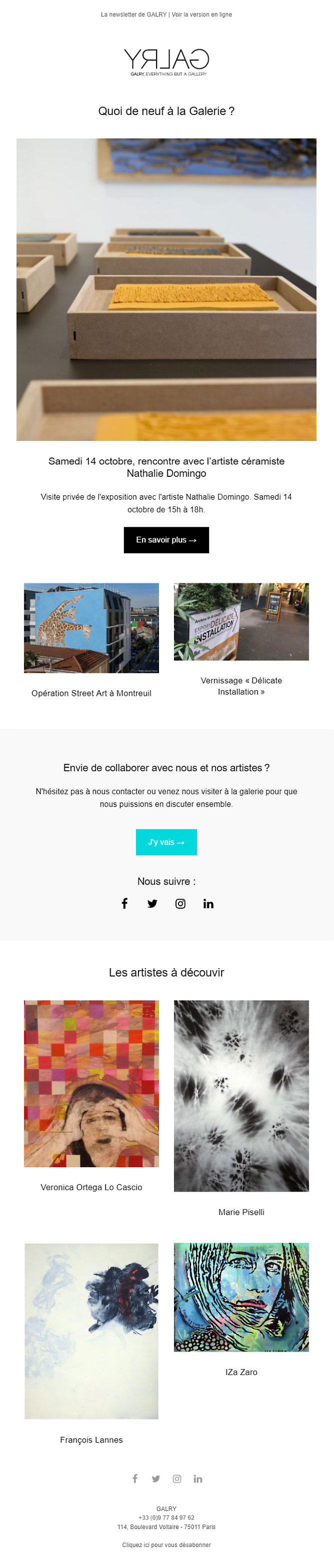View François Lannes artwork

[91, 1331]
